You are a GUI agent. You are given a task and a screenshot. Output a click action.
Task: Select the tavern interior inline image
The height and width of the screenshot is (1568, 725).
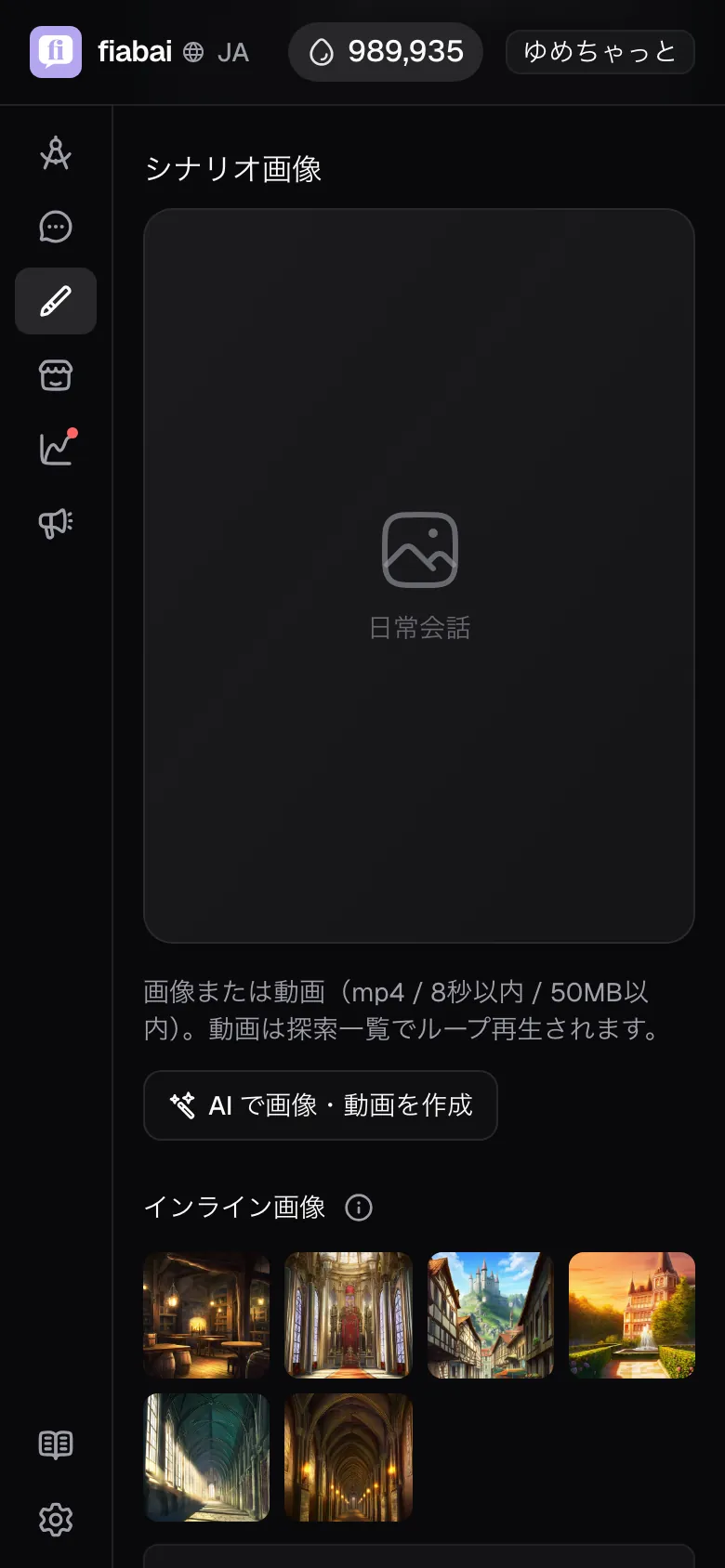click(x=206, y=1315)
